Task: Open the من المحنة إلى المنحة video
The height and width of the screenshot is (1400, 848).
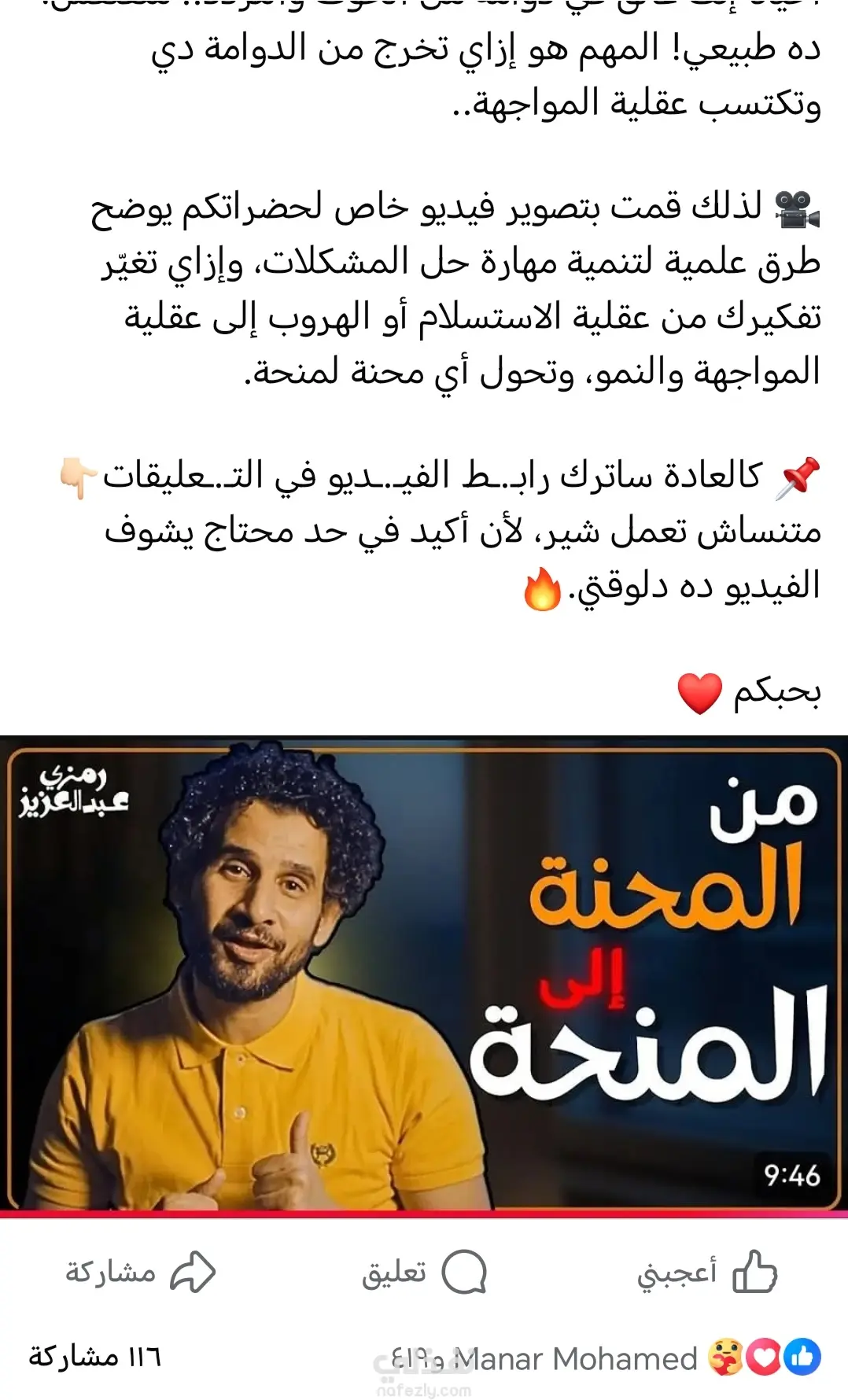Action: pyautogui.click(x=424, y=974)
